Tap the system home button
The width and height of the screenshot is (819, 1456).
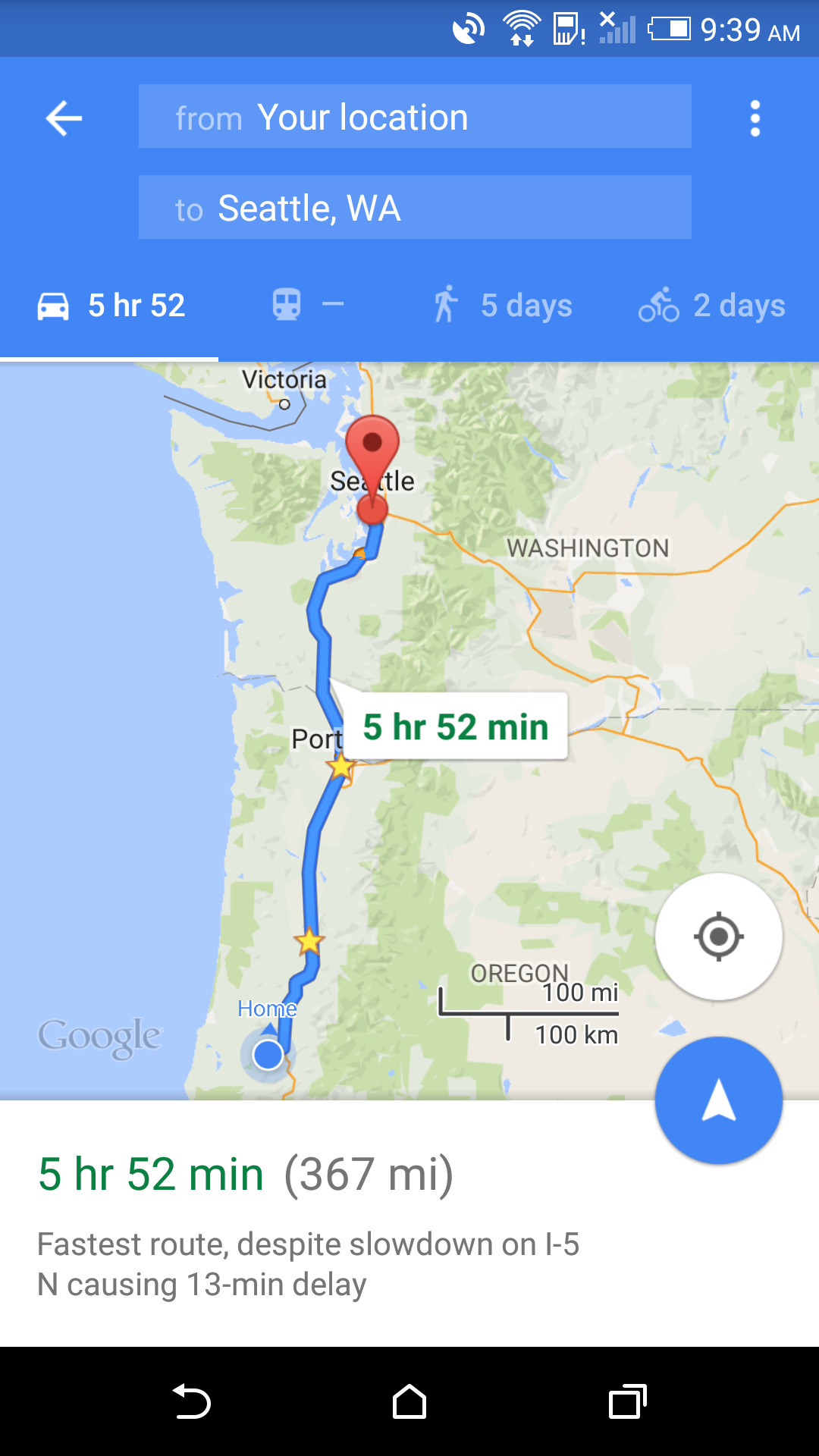click(409, 1401)
